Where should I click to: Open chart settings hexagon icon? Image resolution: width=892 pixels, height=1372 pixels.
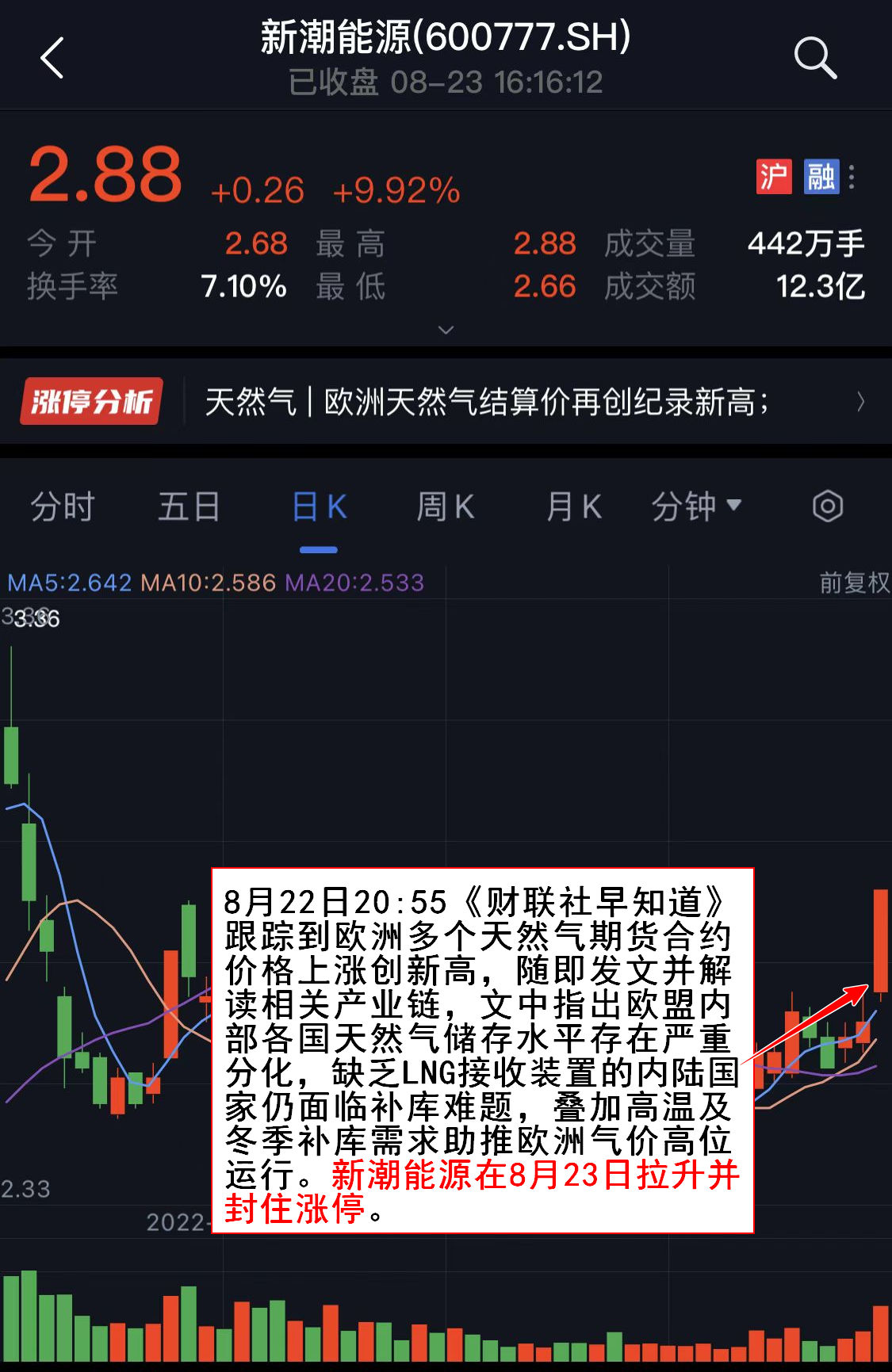coord(827,506)
